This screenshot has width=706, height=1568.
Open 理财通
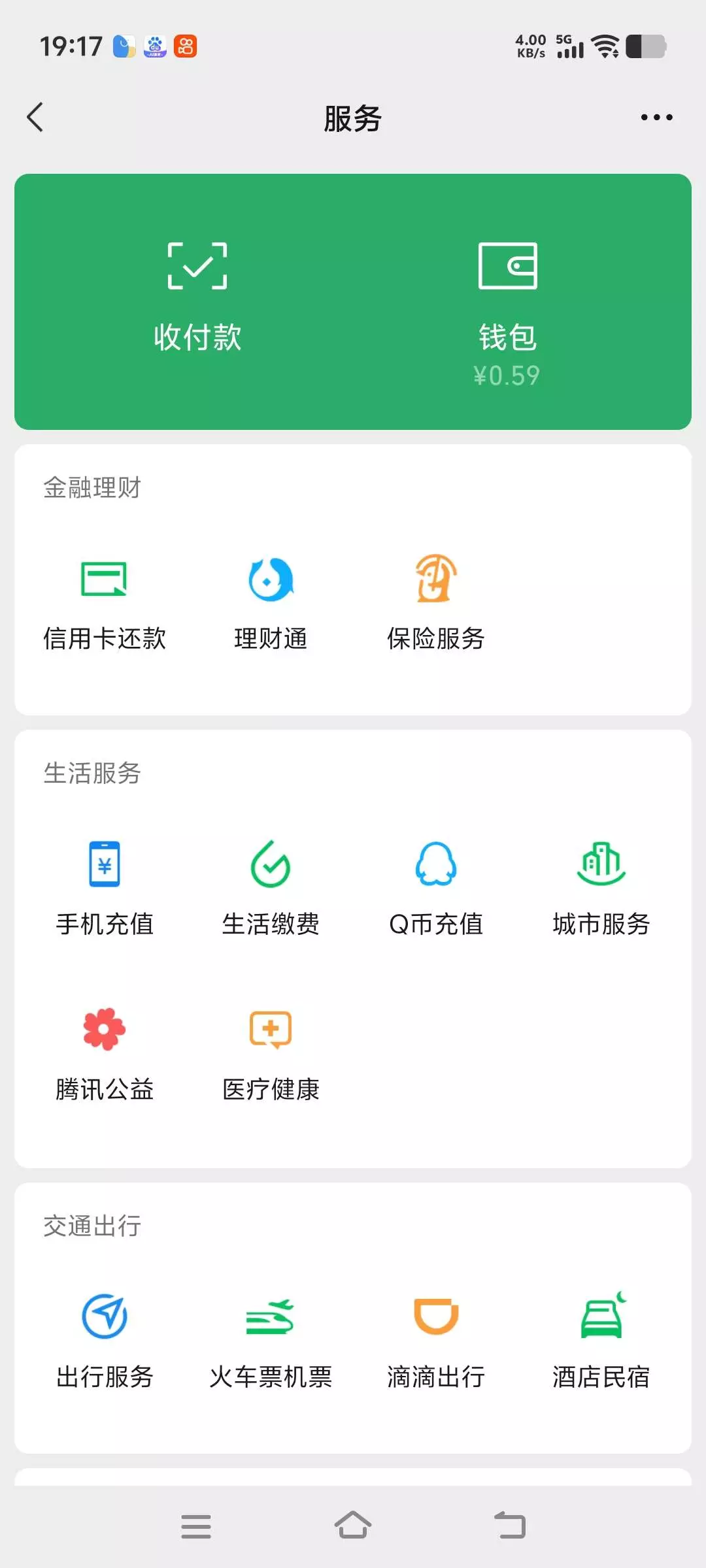pyautogui.click(x=271, y=602)
